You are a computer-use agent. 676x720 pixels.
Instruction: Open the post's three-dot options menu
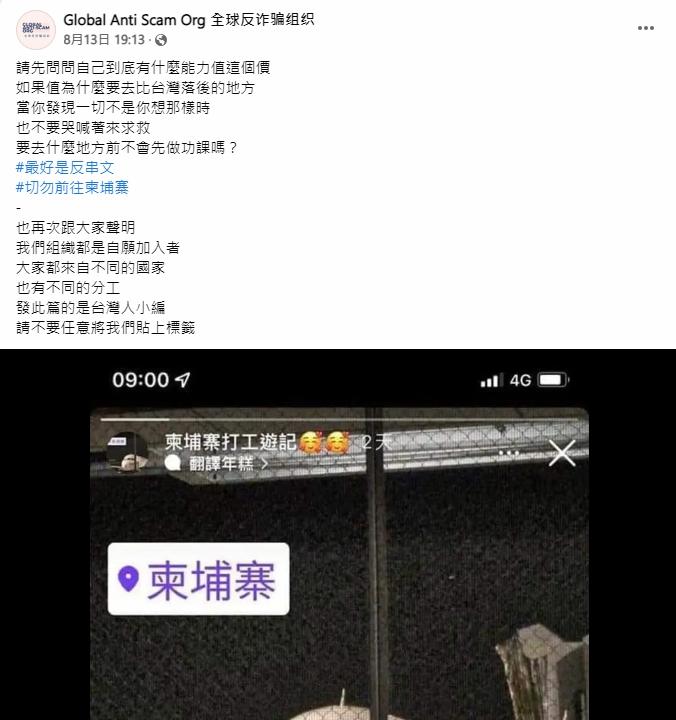[646, 28]
